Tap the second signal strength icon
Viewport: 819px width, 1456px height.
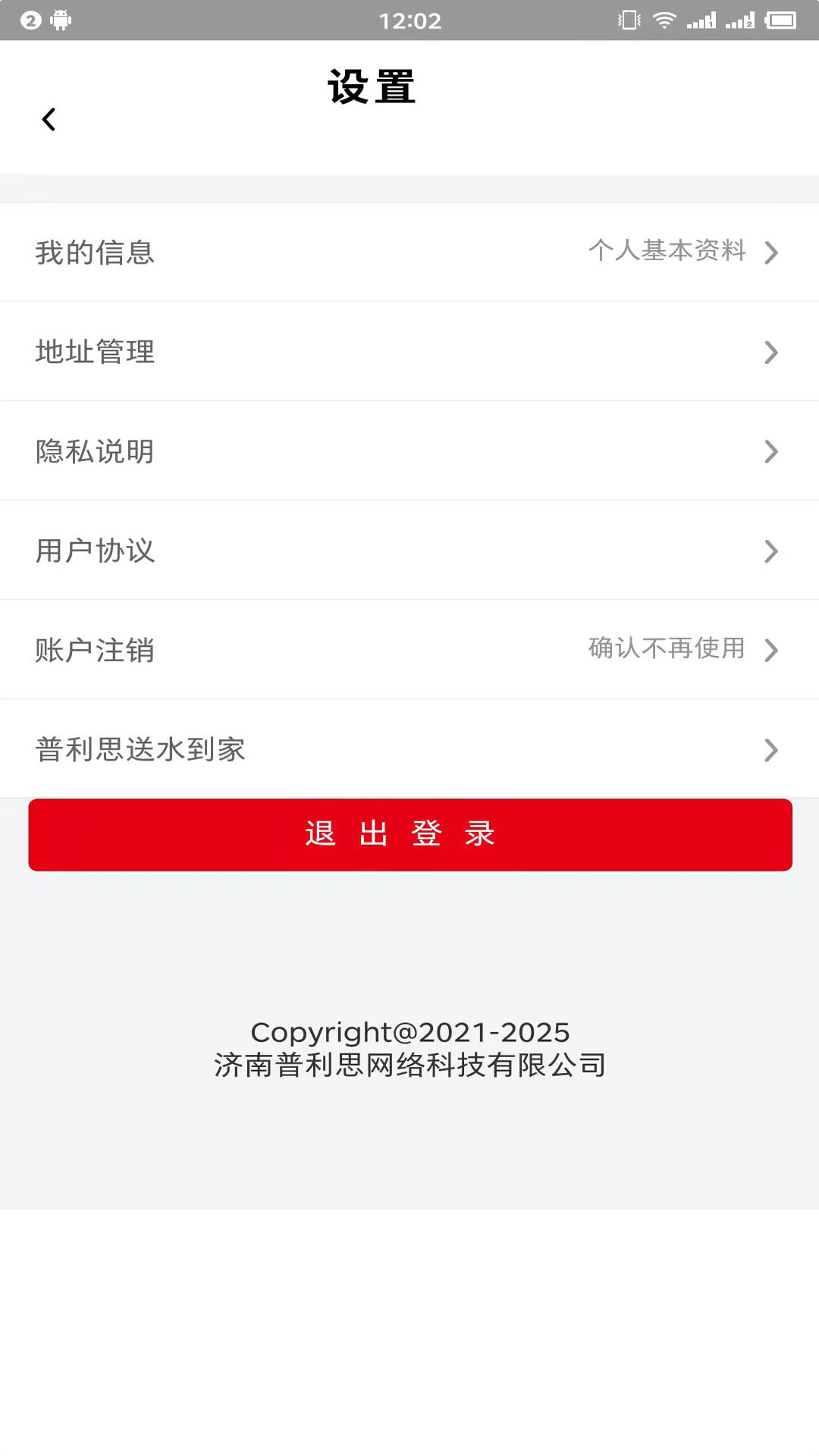pyautogui.click(x=739, y=20)
